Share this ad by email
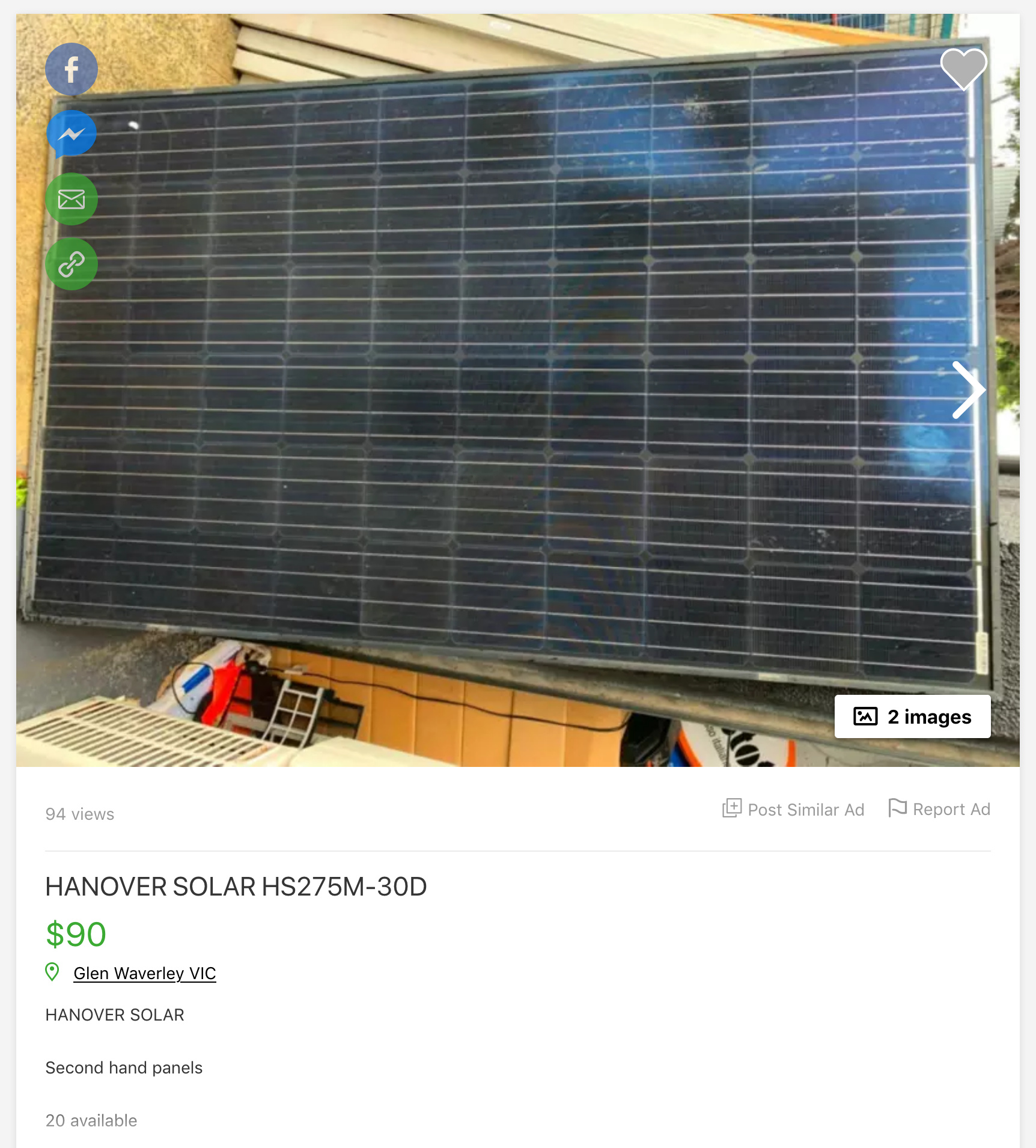The height and width of the screenshot is (1148, 1036). click(x=72, y=199)
